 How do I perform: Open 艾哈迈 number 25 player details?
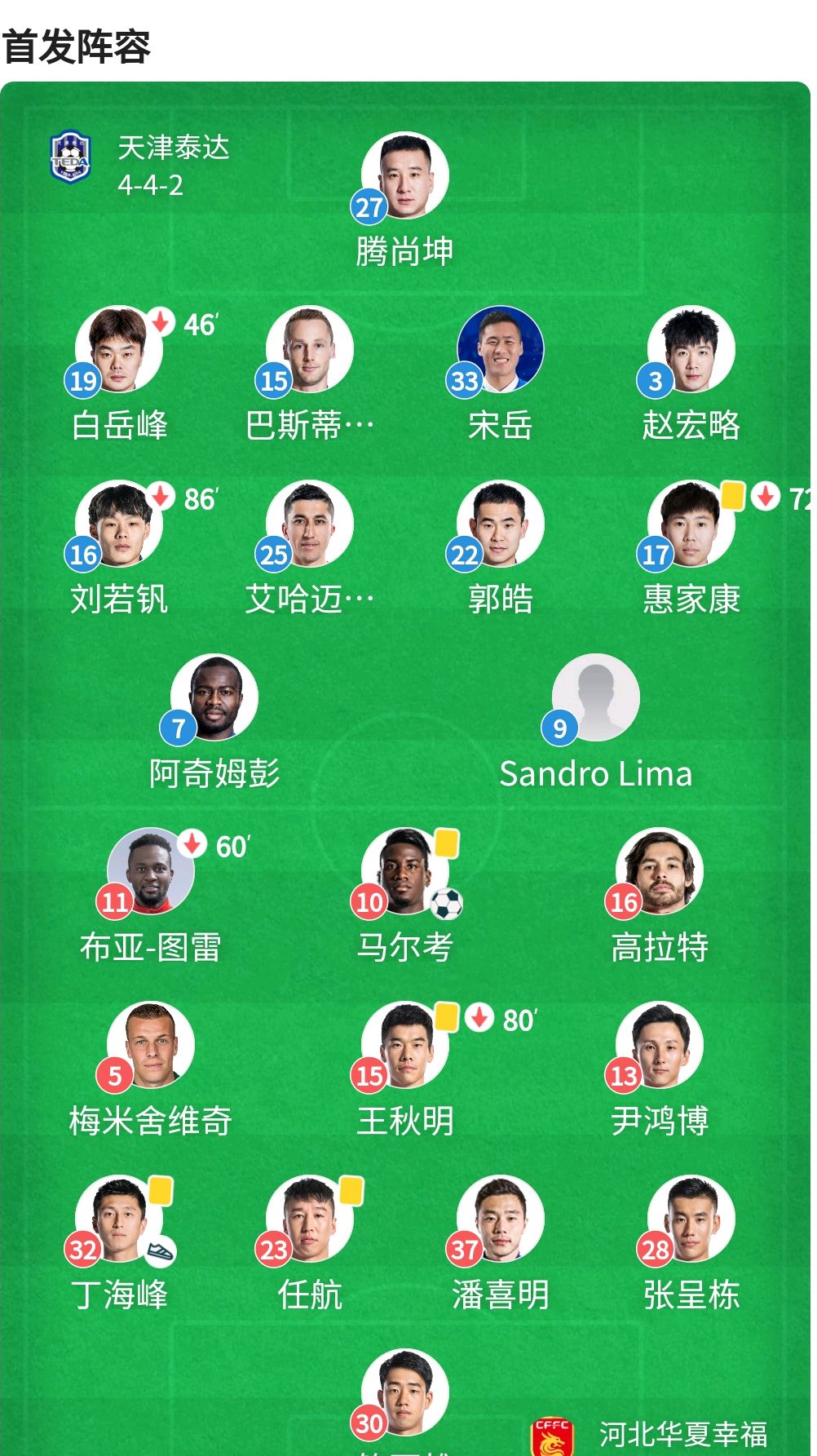pos(310,524)
